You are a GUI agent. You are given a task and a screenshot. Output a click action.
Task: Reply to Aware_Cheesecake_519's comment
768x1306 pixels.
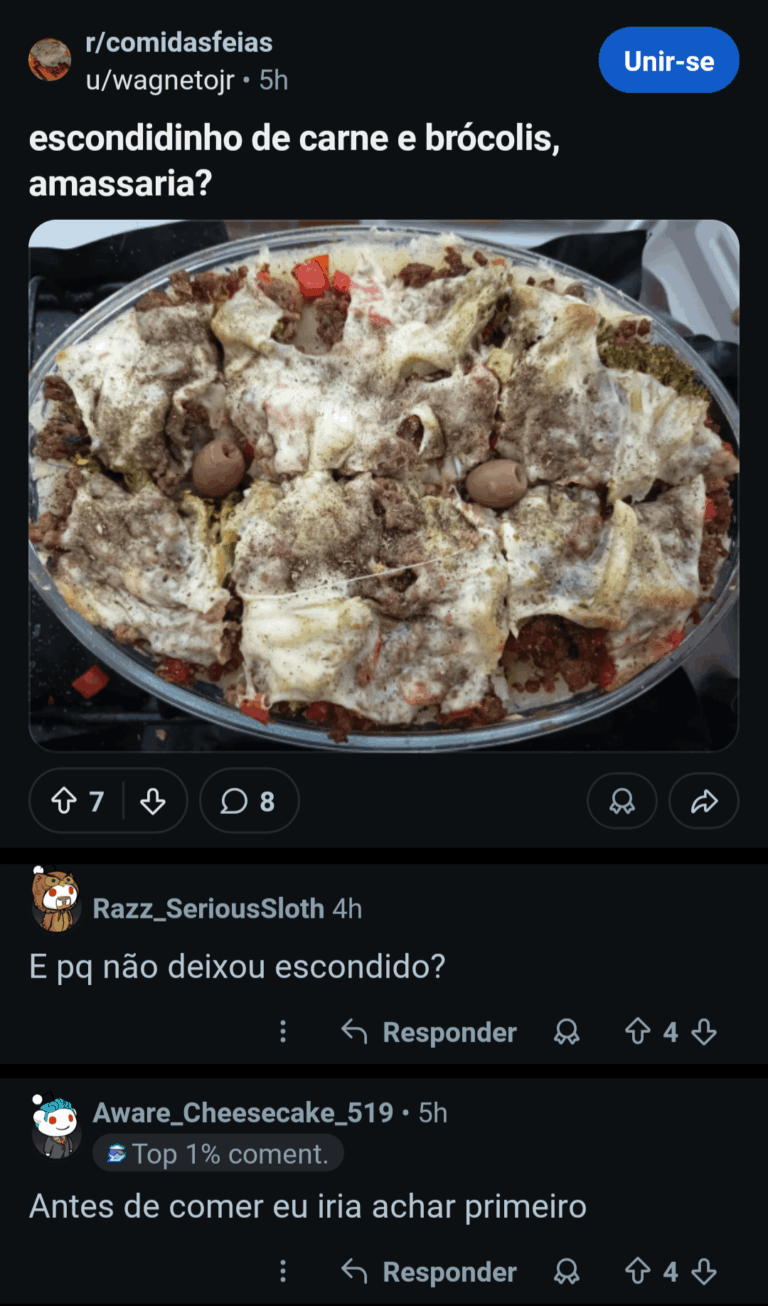(x=429, y=1272)
